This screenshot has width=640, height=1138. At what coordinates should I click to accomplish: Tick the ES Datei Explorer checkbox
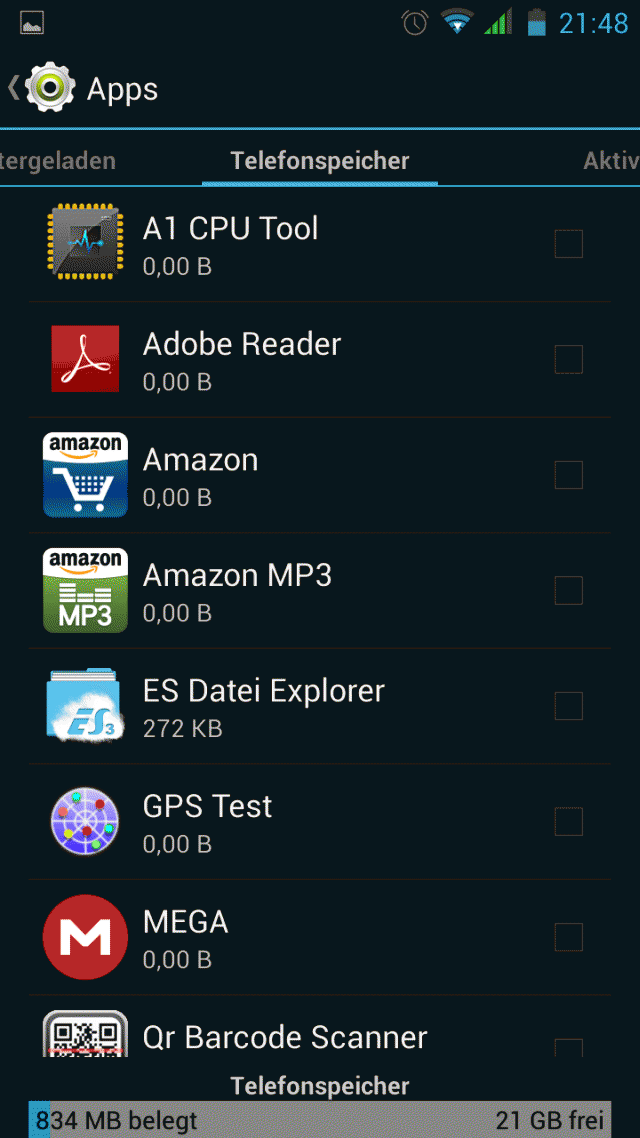568,706
